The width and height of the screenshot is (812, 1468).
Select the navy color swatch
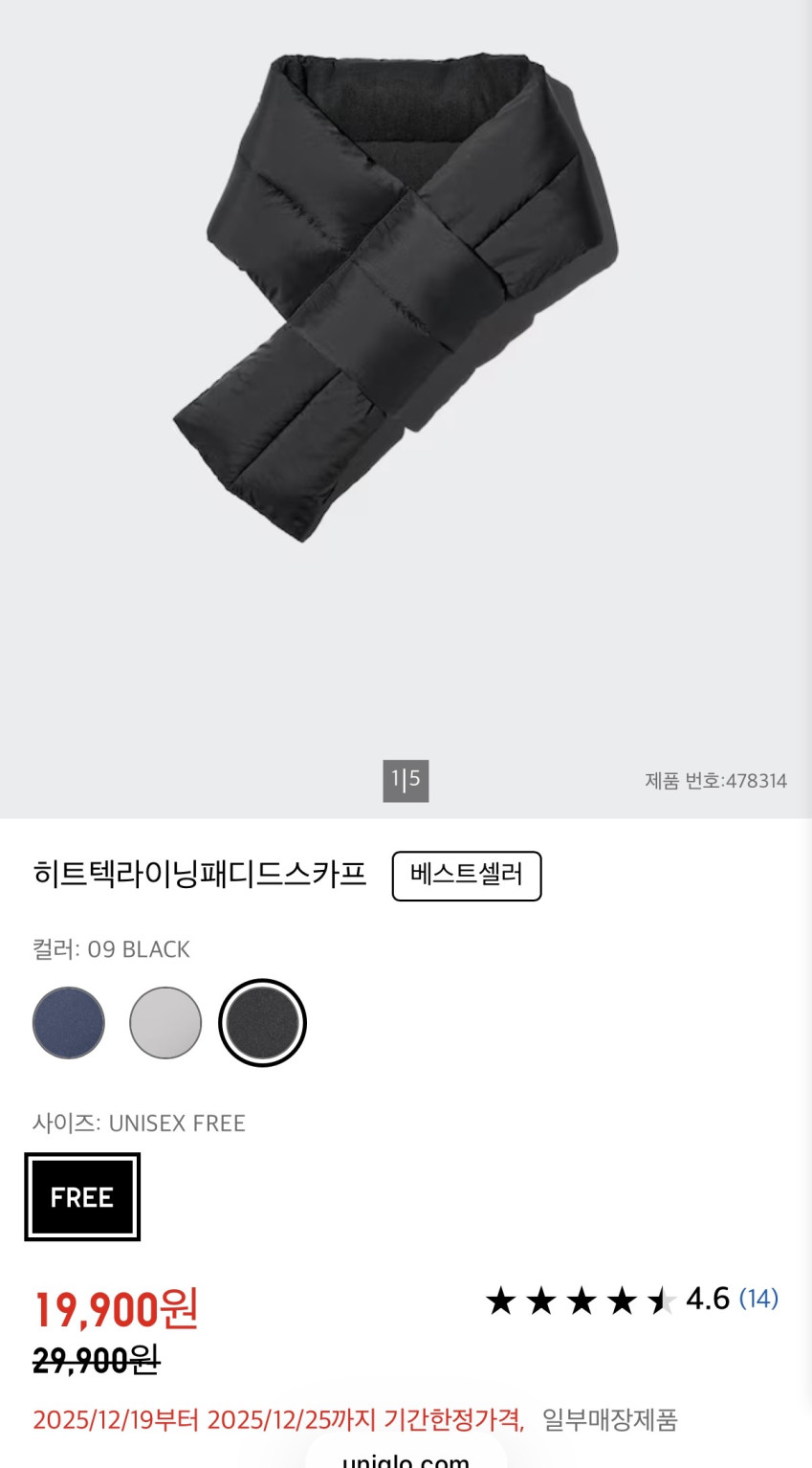[69, 1023]
